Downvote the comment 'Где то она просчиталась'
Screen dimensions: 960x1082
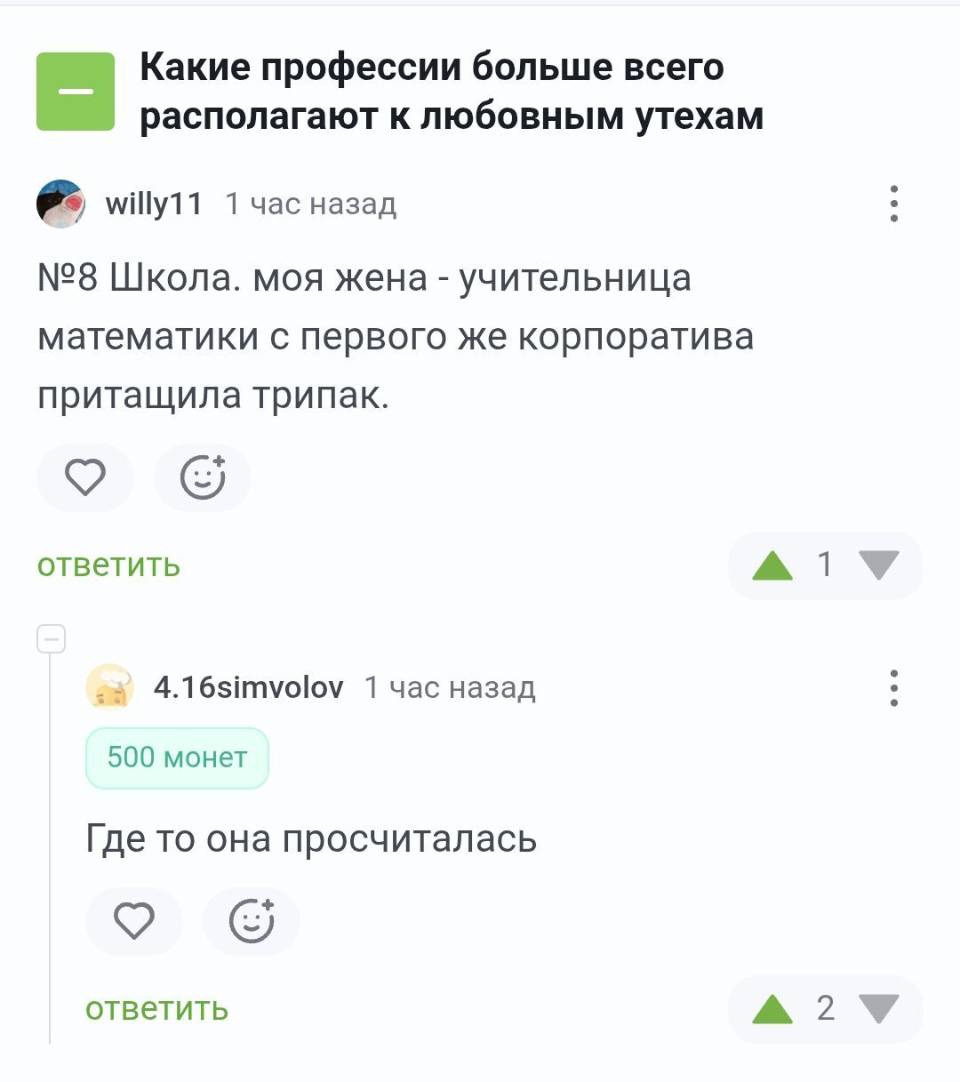(x=878, y=1010)
